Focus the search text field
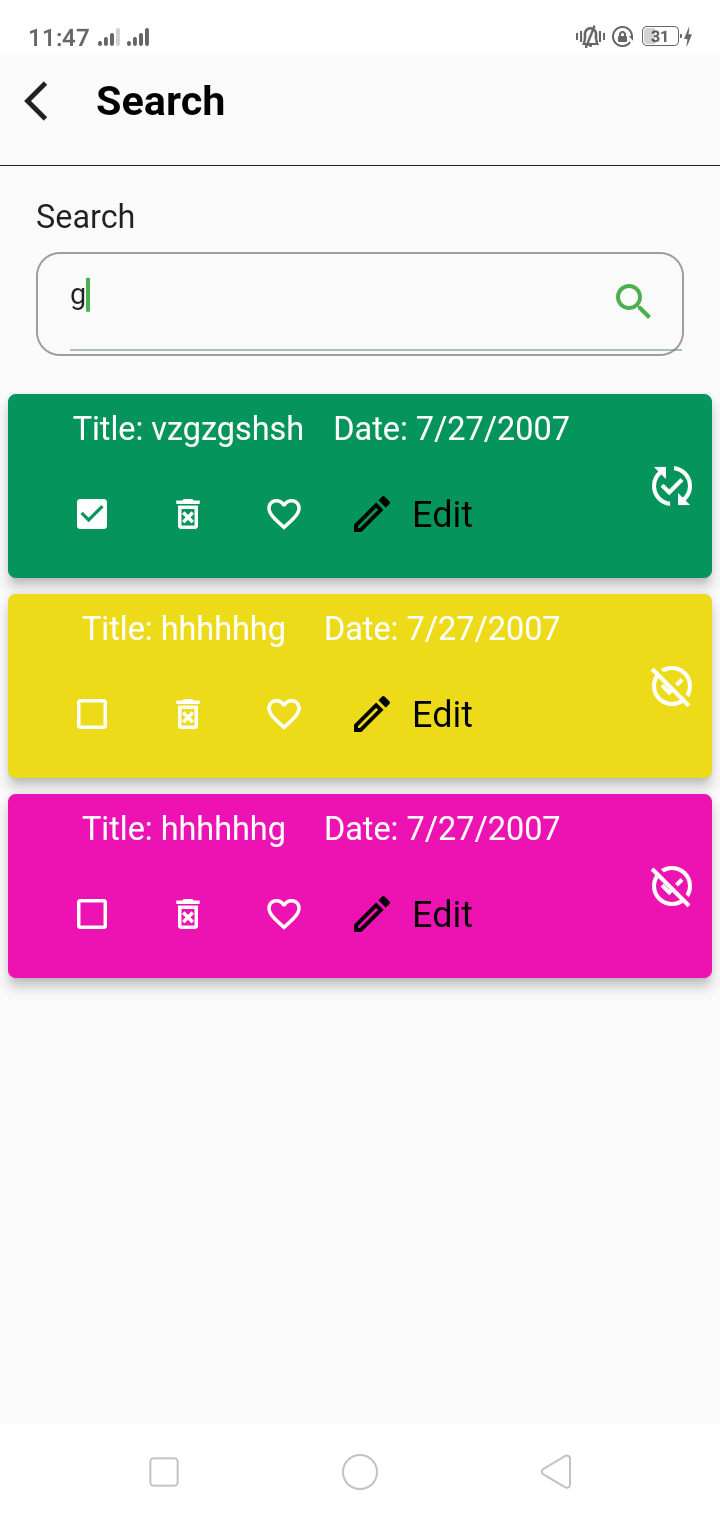Viewport: 720px width, 1520px height. coord(330,300)
